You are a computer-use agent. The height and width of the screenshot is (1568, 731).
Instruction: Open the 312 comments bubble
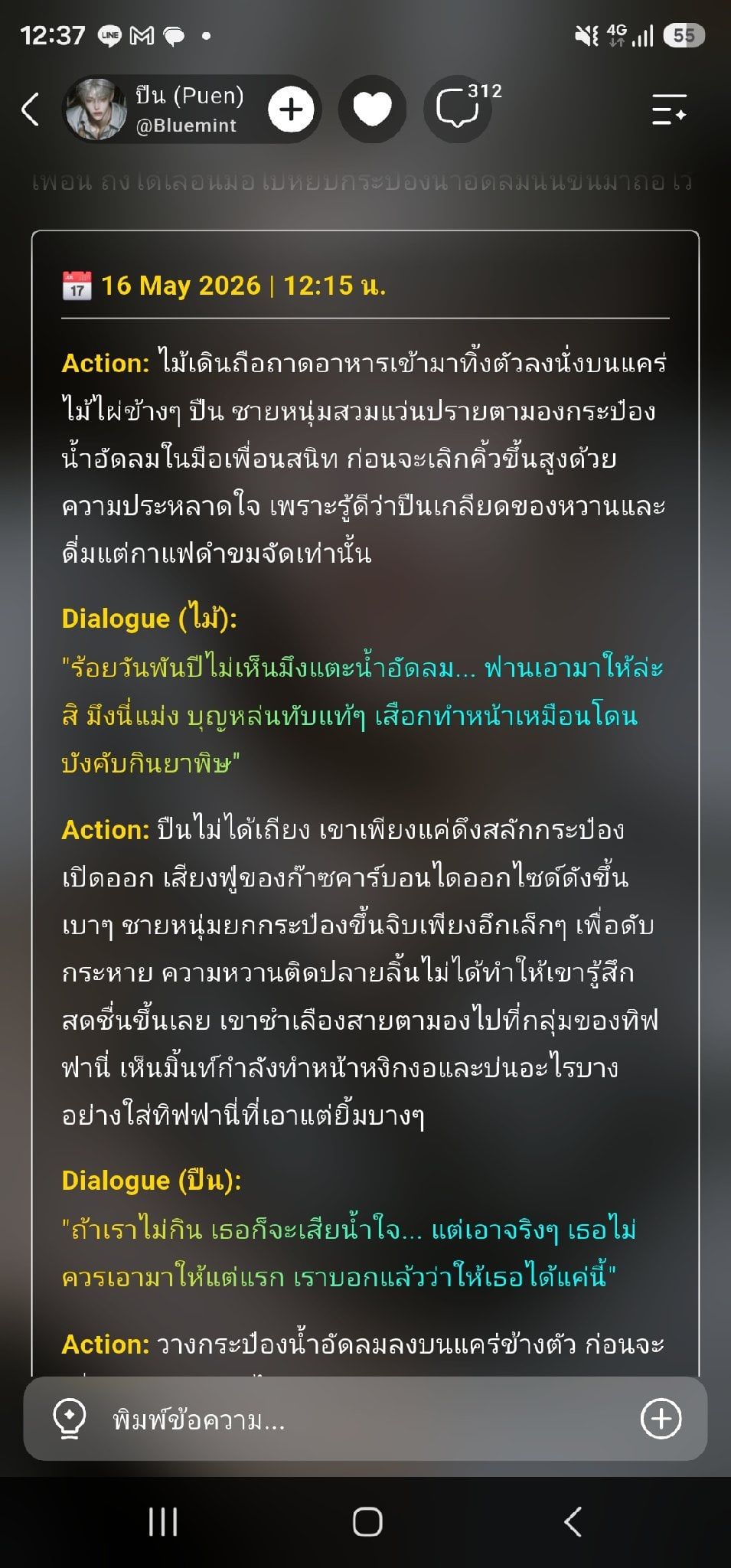(459, 108)
